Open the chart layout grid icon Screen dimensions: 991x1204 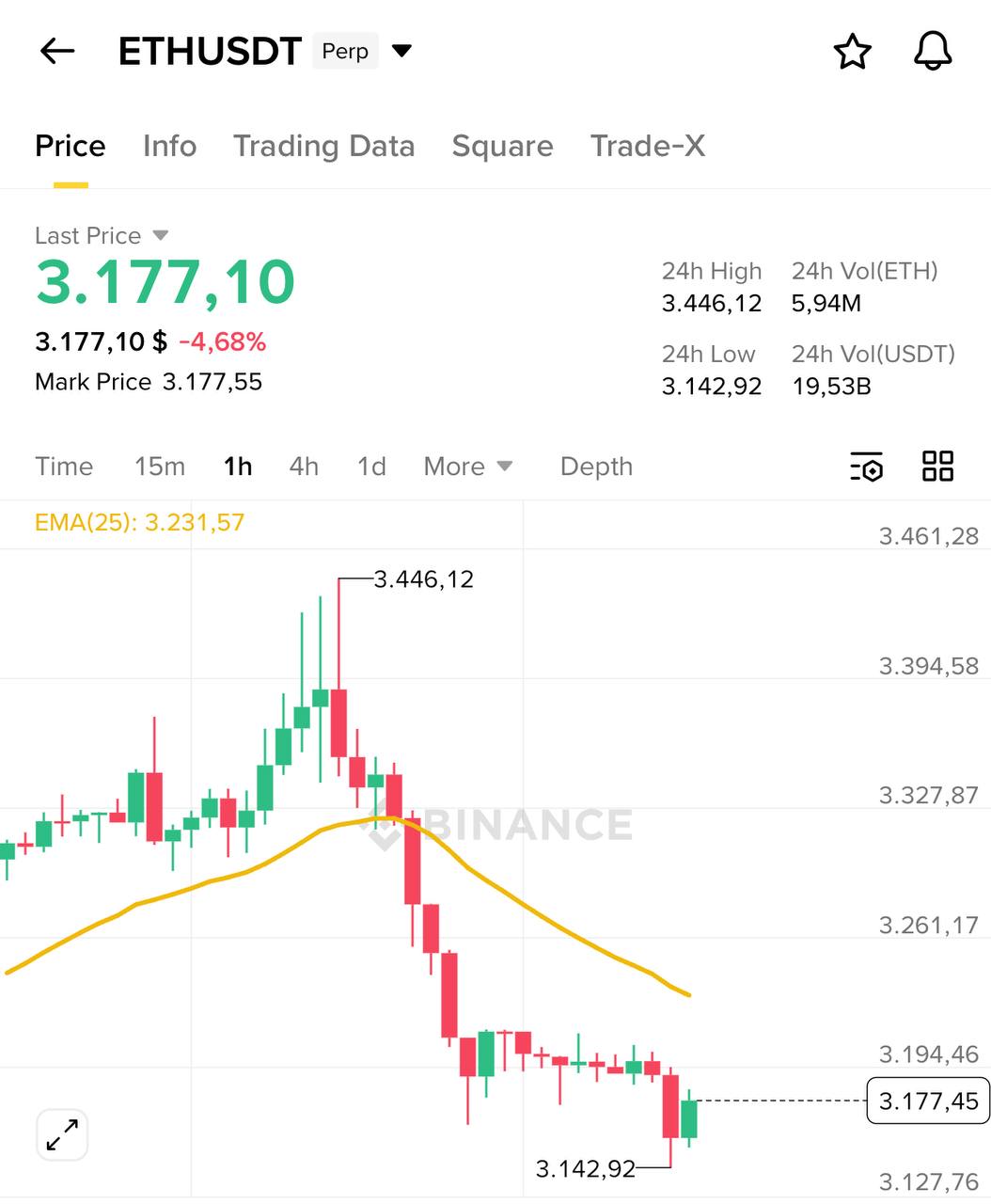936,467
